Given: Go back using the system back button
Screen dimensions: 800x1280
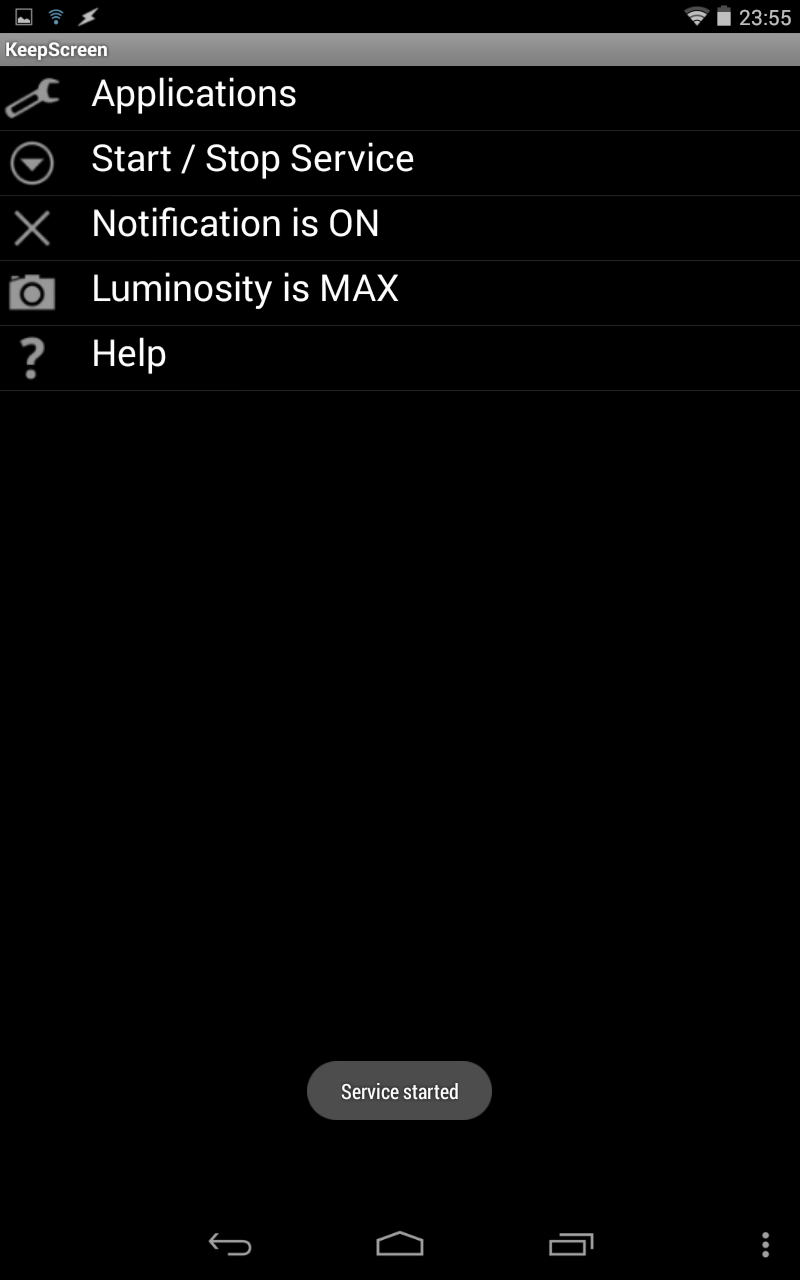Looking at the screenshot, I should (x=230, y=1244).
